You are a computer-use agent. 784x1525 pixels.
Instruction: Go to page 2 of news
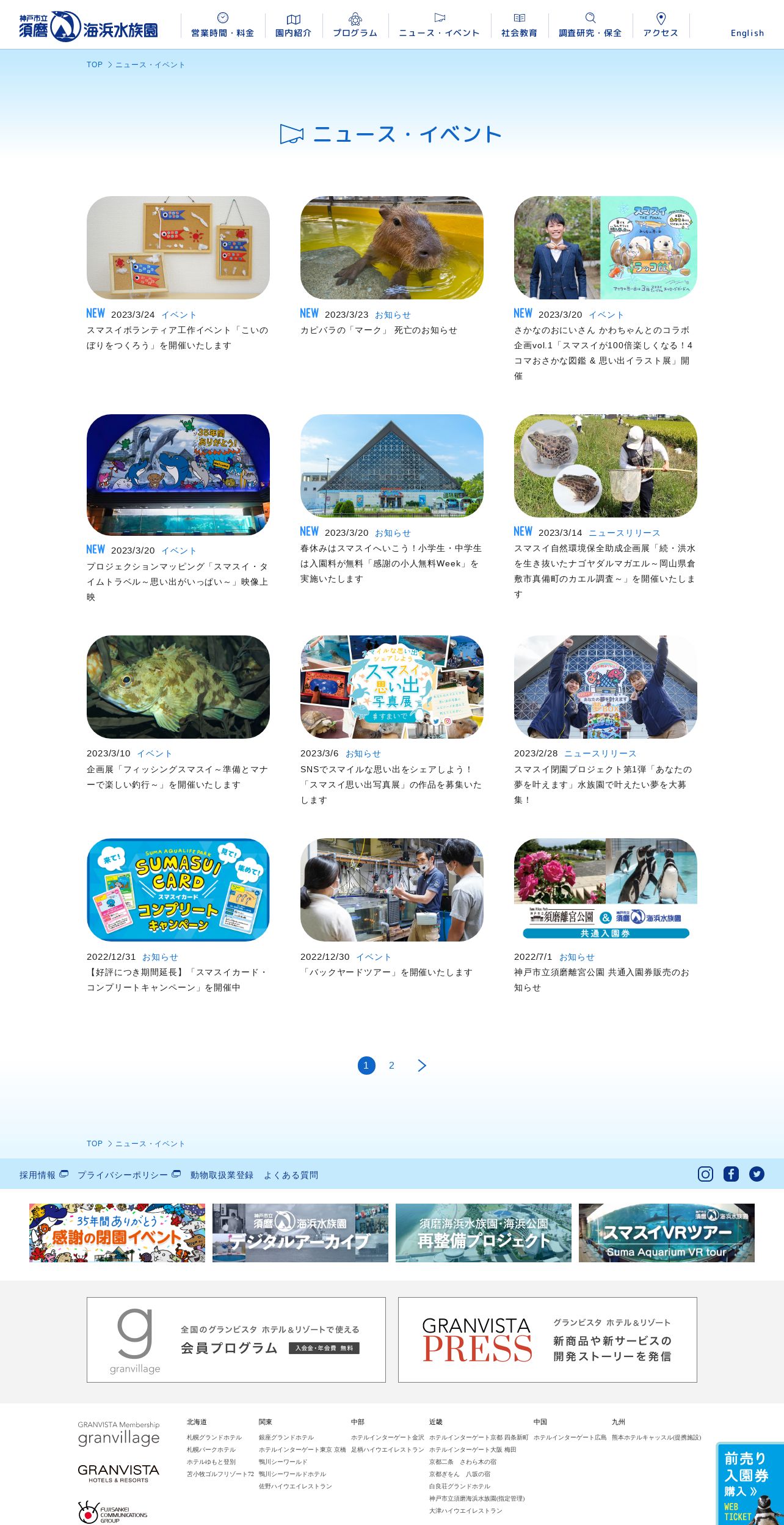(x=391, y=1066)
